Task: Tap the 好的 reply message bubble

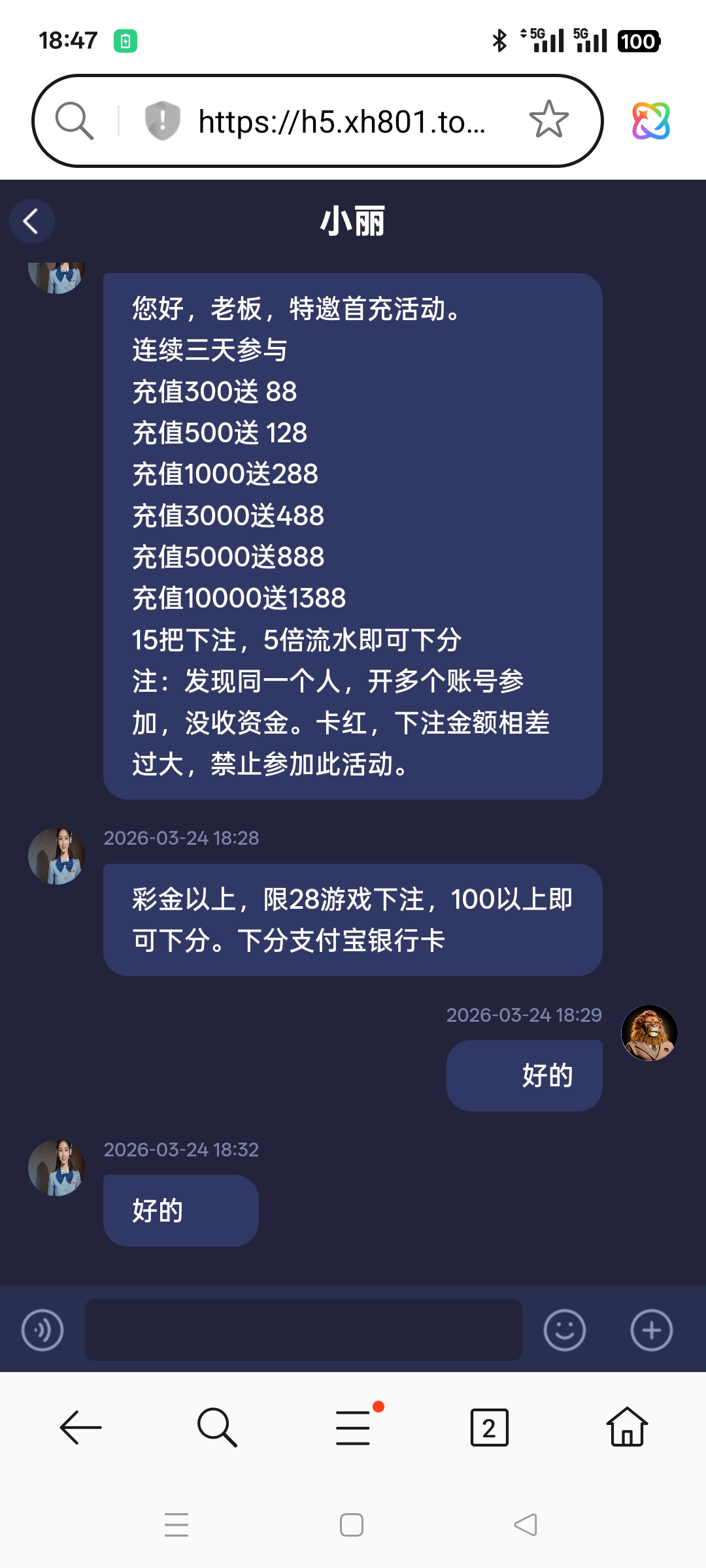Action: (524, 1075)
